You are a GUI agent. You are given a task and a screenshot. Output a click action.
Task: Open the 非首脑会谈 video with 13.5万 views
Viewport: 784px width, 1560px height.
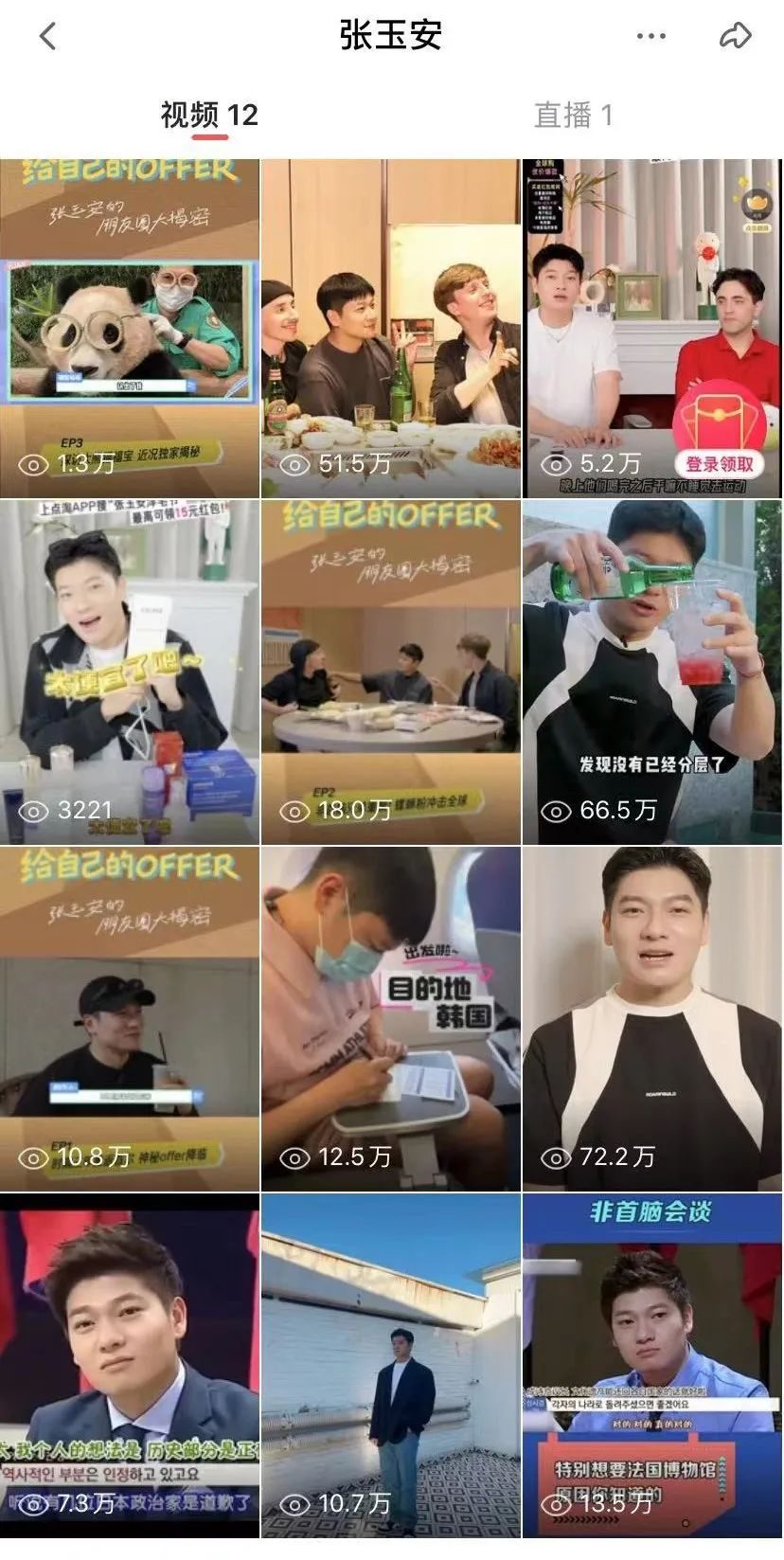pos(652,1366)
